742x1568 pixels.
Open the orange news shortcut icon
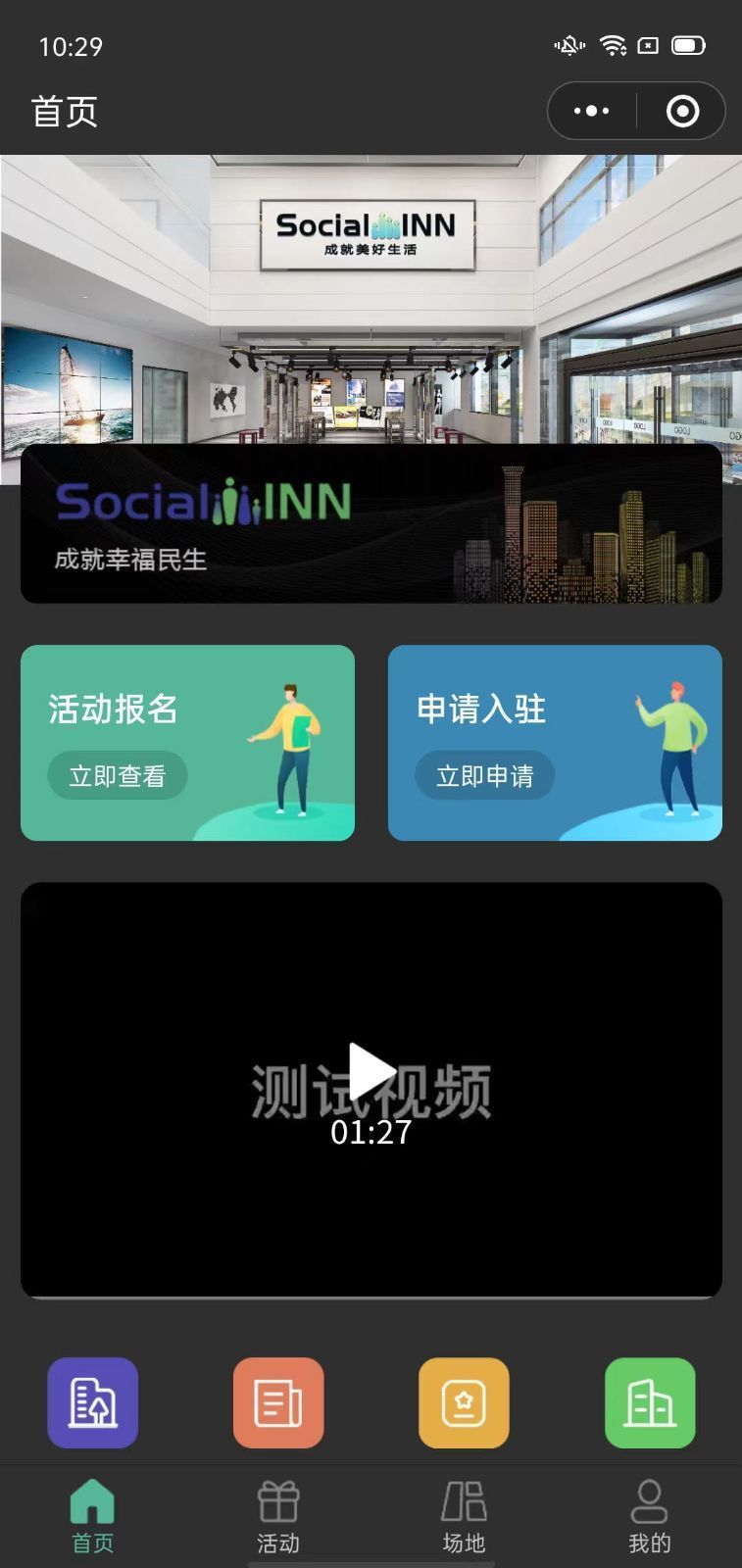tap(278, 1402)
